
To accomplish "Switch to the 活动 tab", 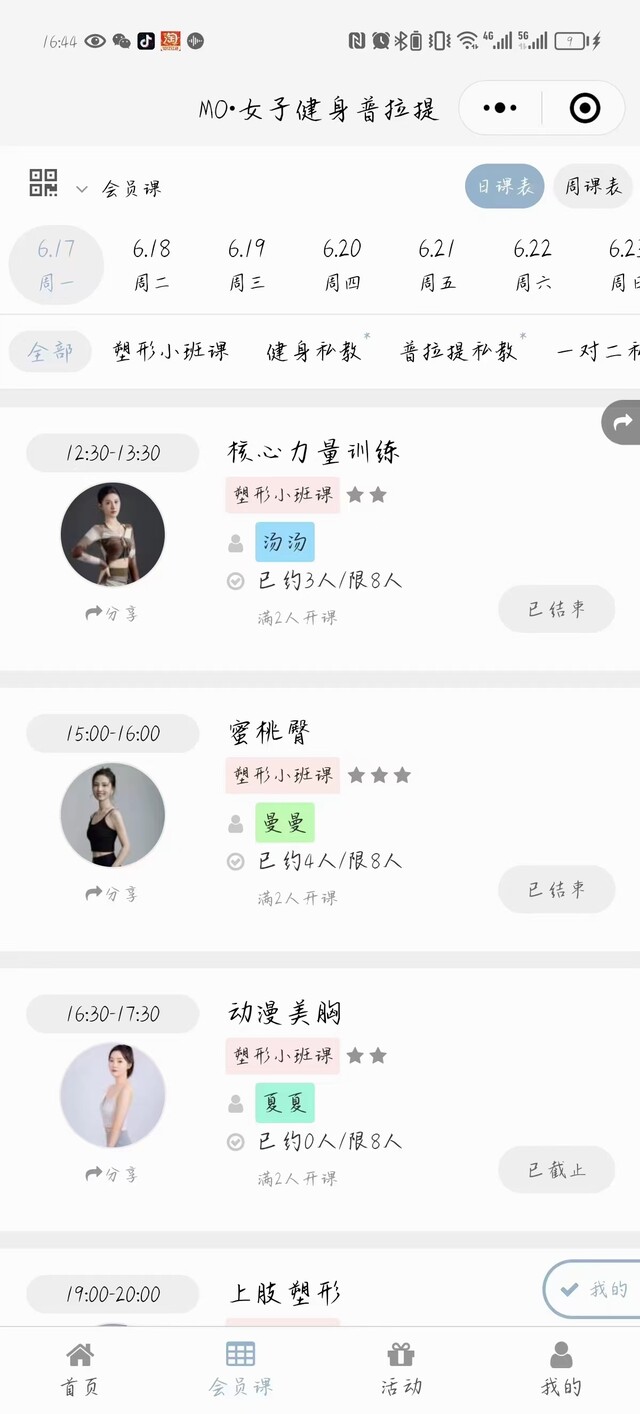I will (401, 1369).
